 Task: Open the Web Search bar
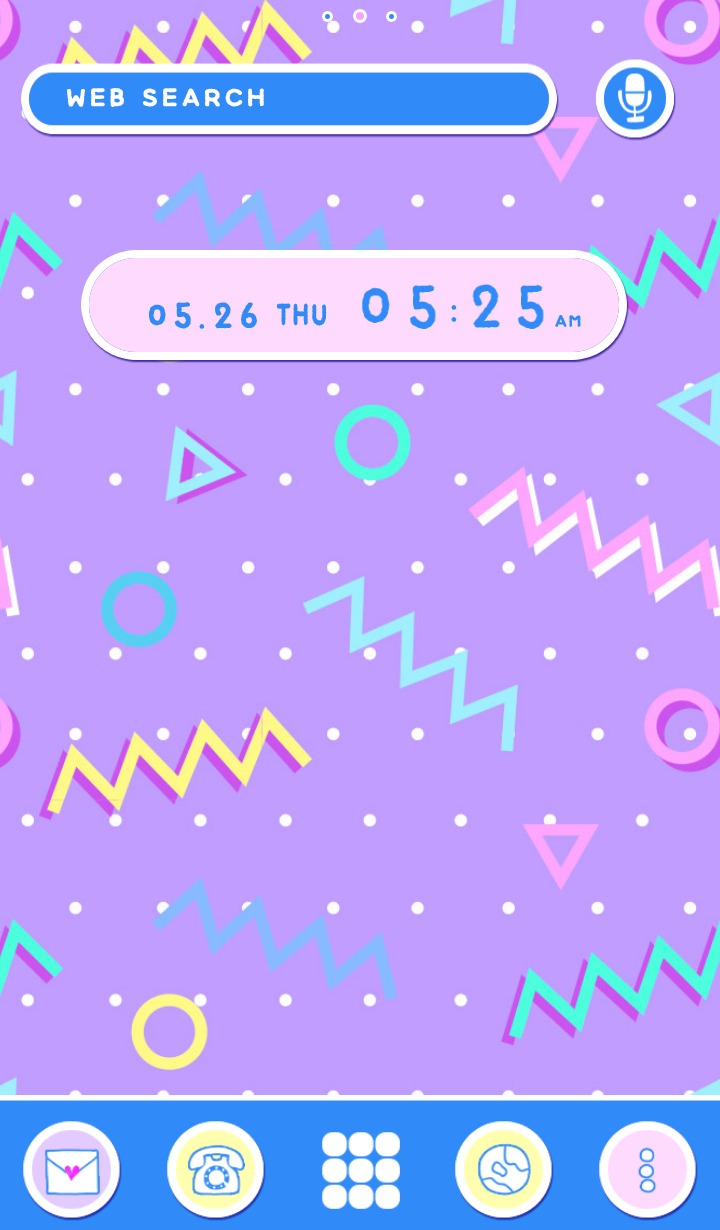pyautogui.click(x=289, y=99)
